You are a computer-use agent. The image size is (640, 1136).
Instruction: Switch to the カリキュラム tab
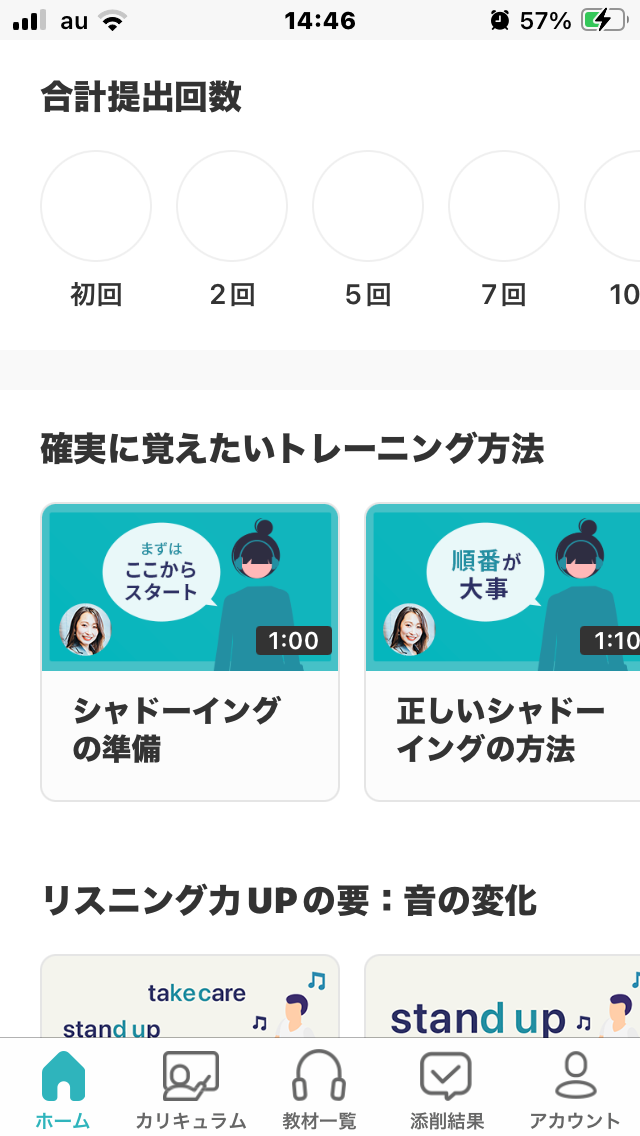(191, 1089)
